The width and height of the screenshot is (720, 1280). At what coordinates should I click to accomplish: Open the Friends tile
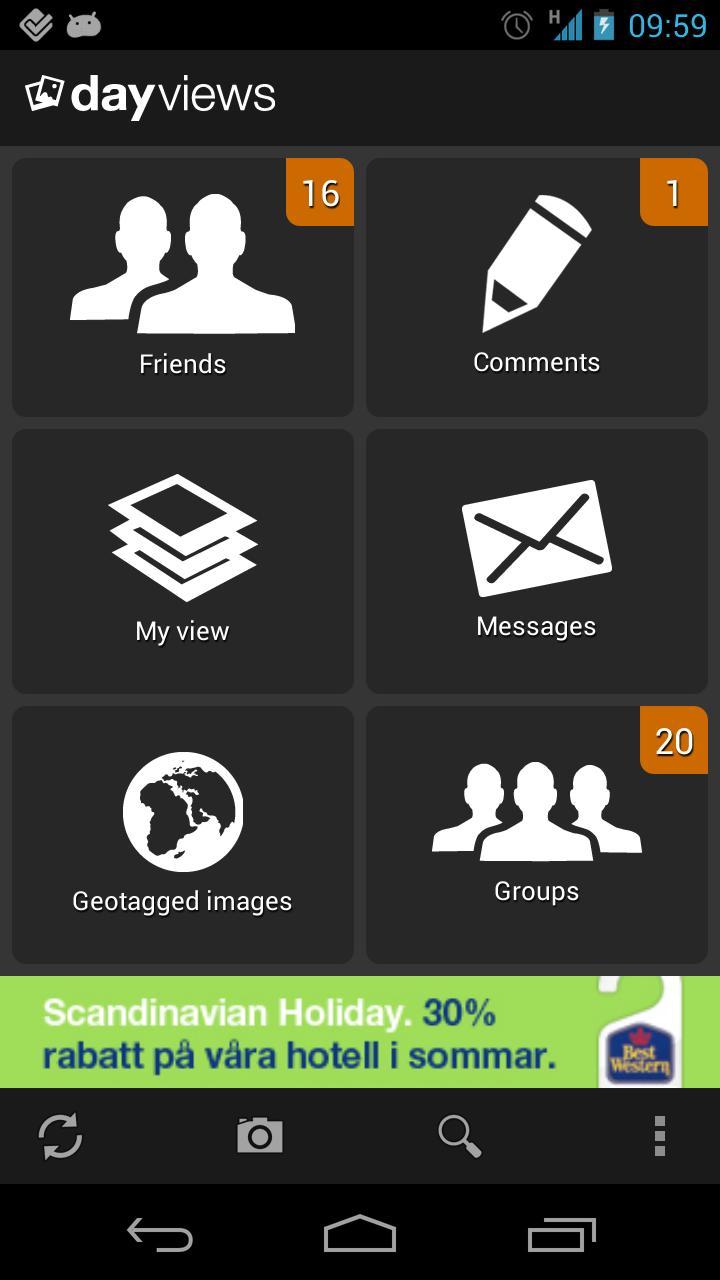click(x=182, y=286)
